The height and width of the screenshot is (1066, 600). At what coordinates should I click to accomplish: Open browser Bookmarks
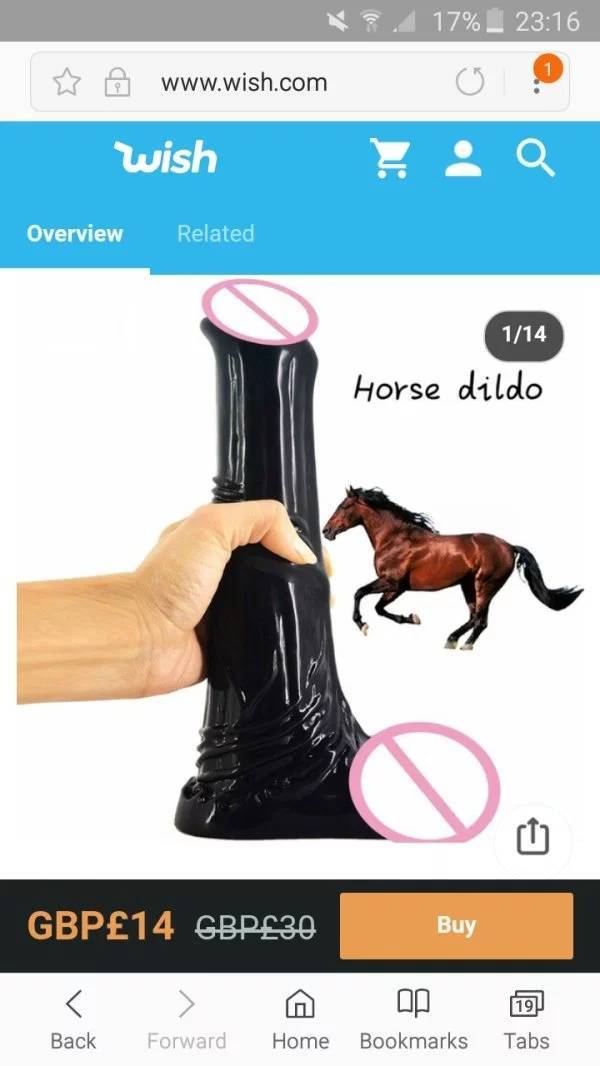tap(414, 1017)
